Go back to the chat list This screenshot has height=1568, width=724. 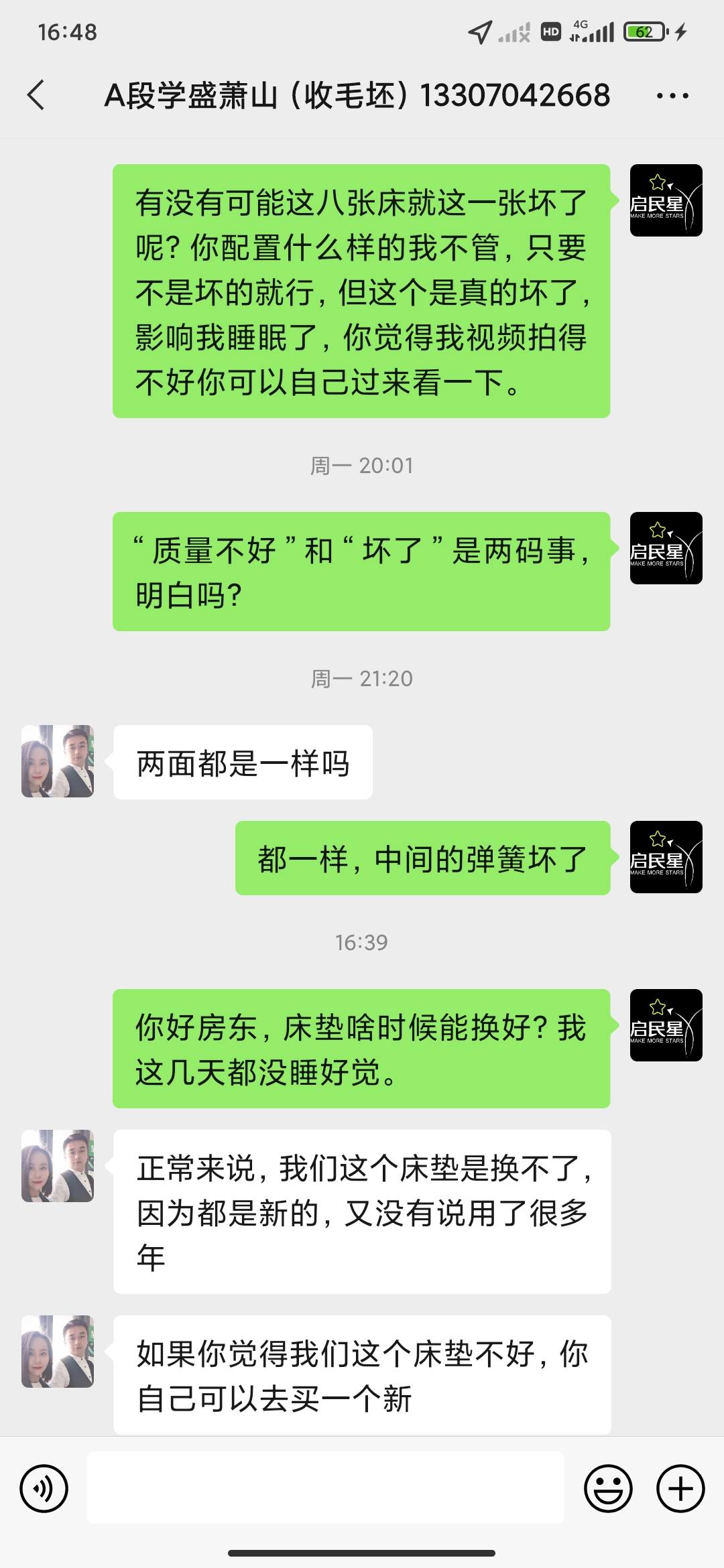click(36, 95)
